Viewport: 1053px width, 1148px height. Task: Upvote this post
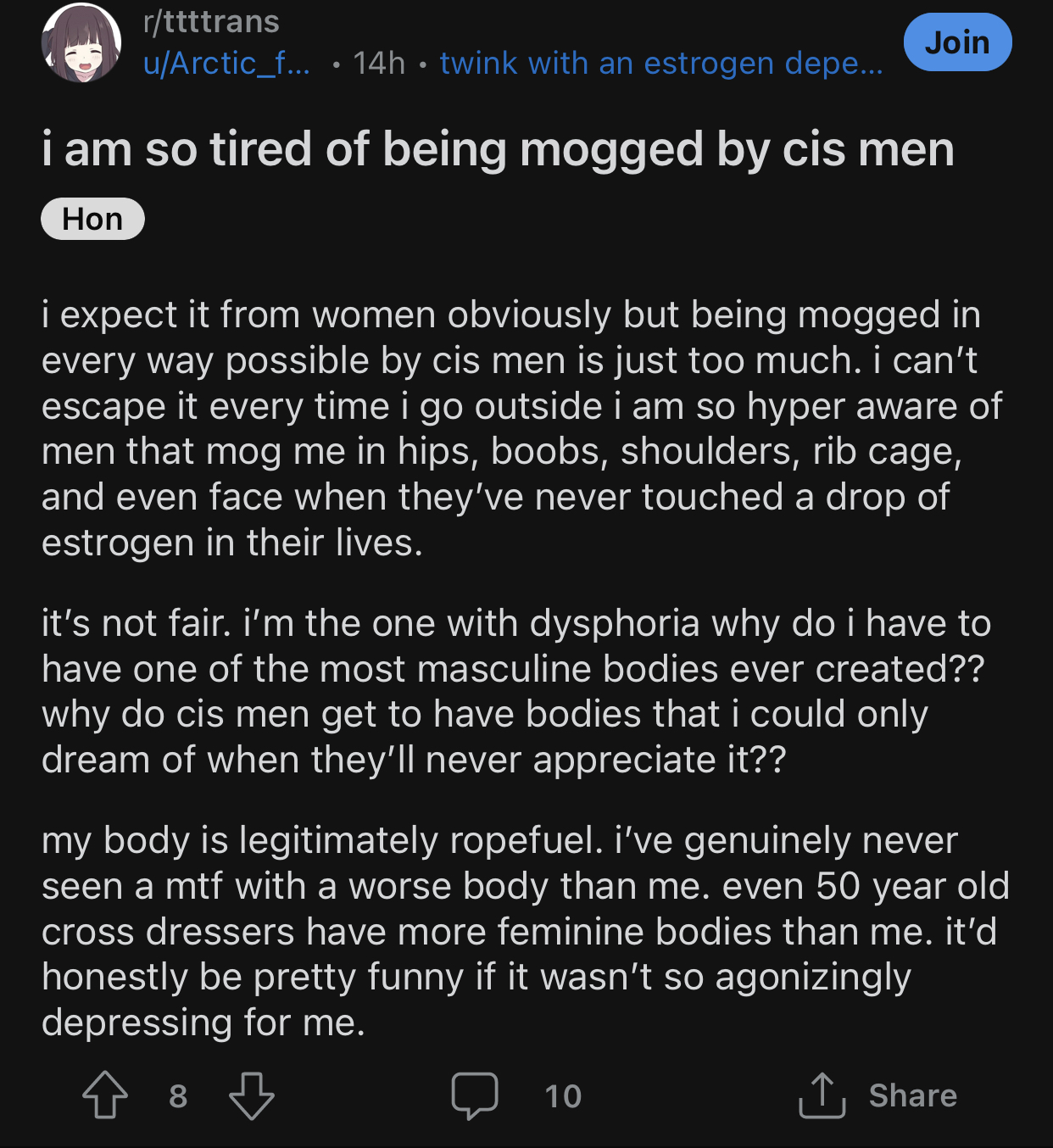tap(105, 1095)
